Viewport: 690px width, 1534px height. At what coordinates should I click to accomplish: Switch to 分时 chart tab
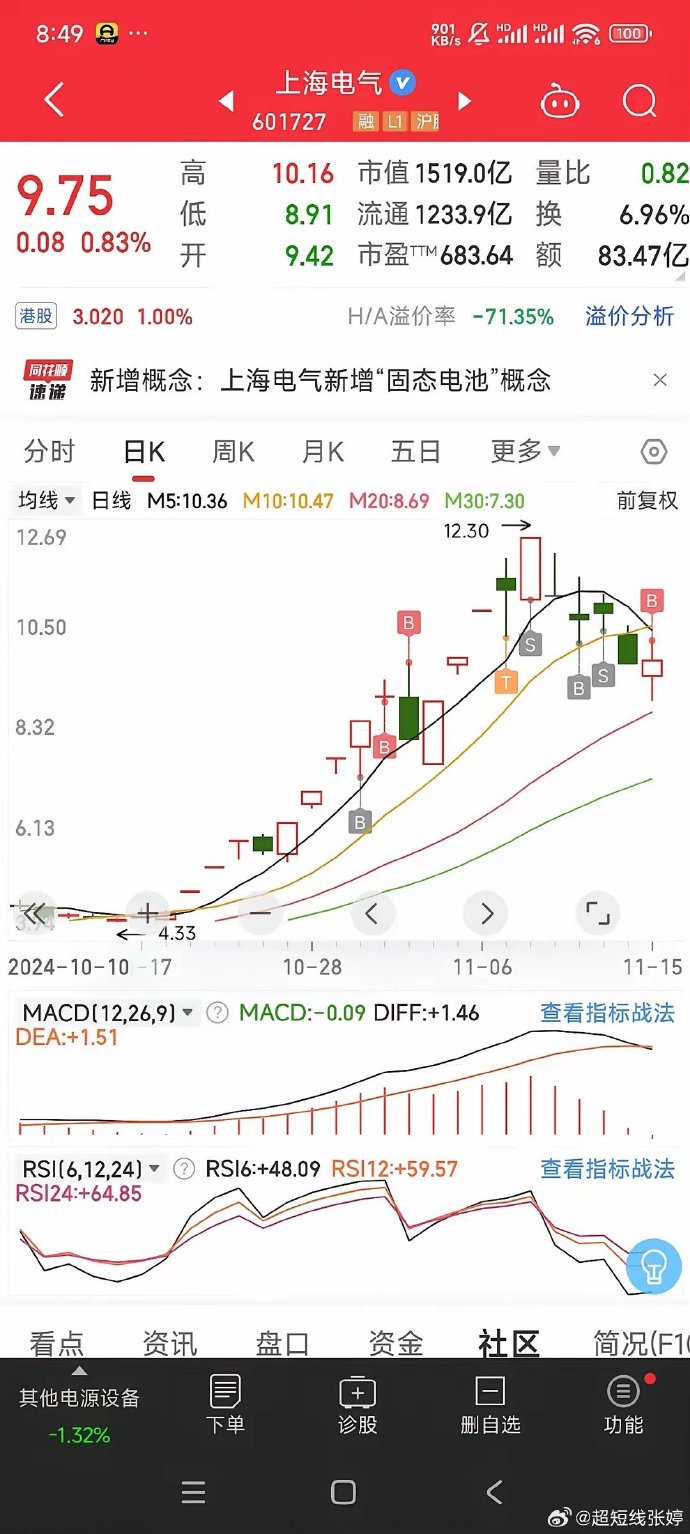pos(50,452)
